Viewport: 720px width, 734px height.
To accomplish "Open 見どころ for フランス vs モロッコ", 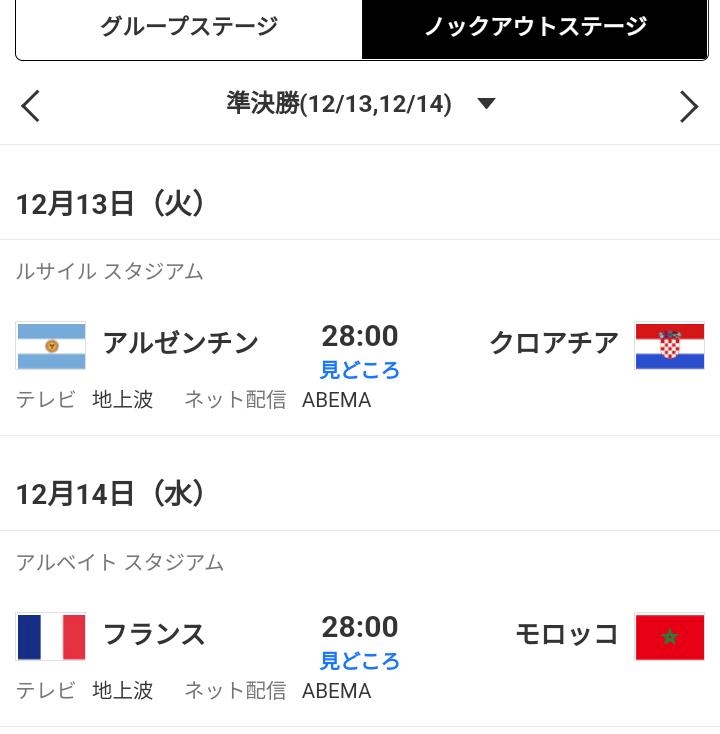I will click(360, 661).
